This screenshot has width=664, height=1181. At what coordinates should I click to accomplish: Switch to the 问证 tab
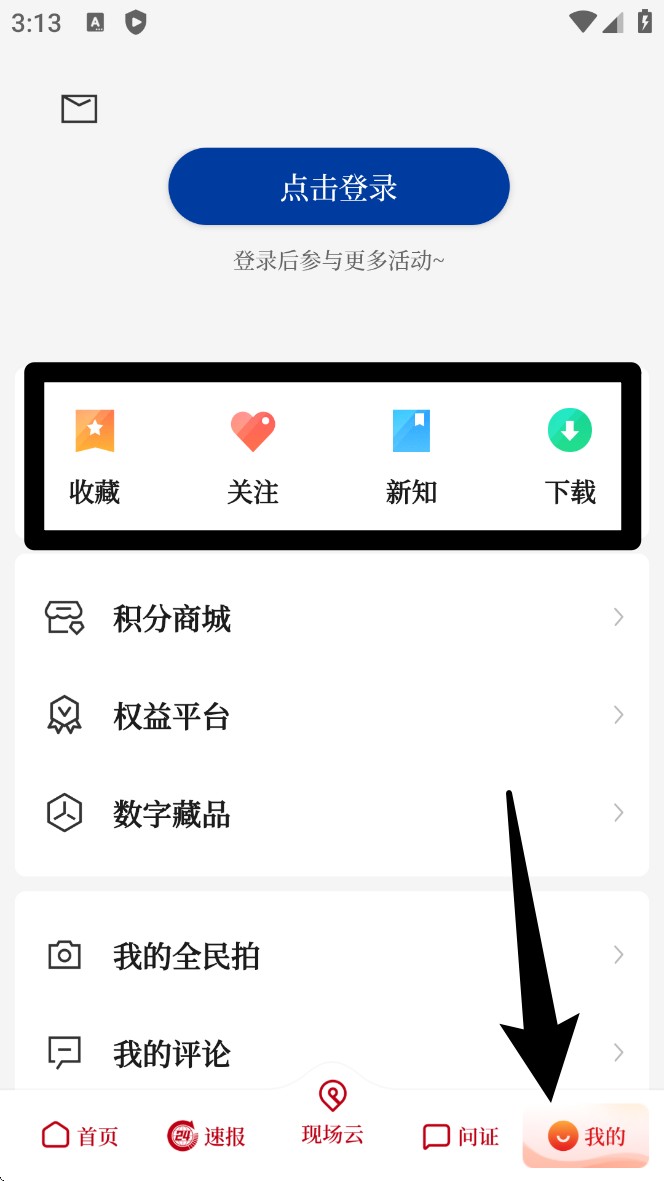[x=460, y=1136]
